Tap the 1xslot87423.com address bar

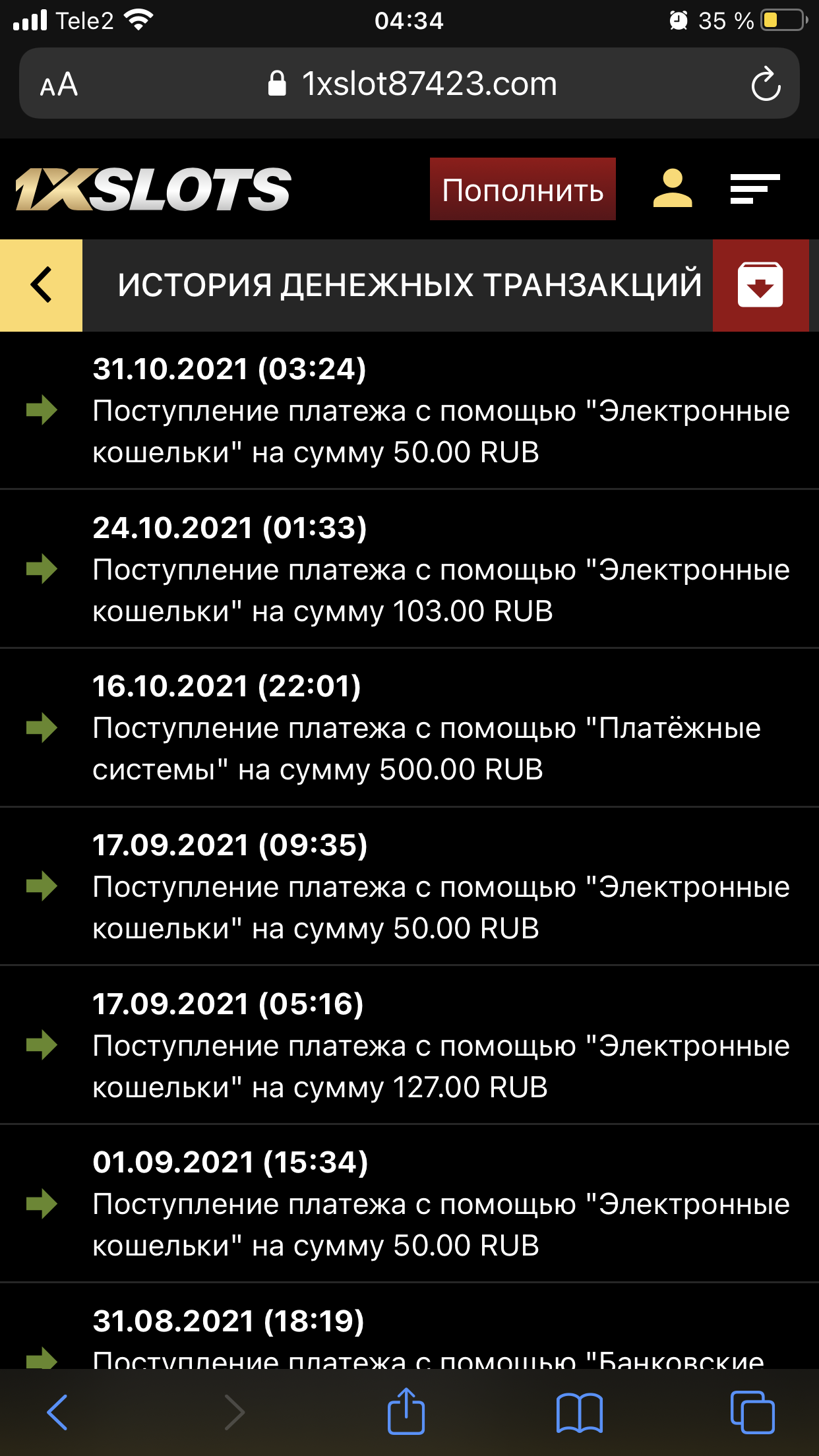412,84
